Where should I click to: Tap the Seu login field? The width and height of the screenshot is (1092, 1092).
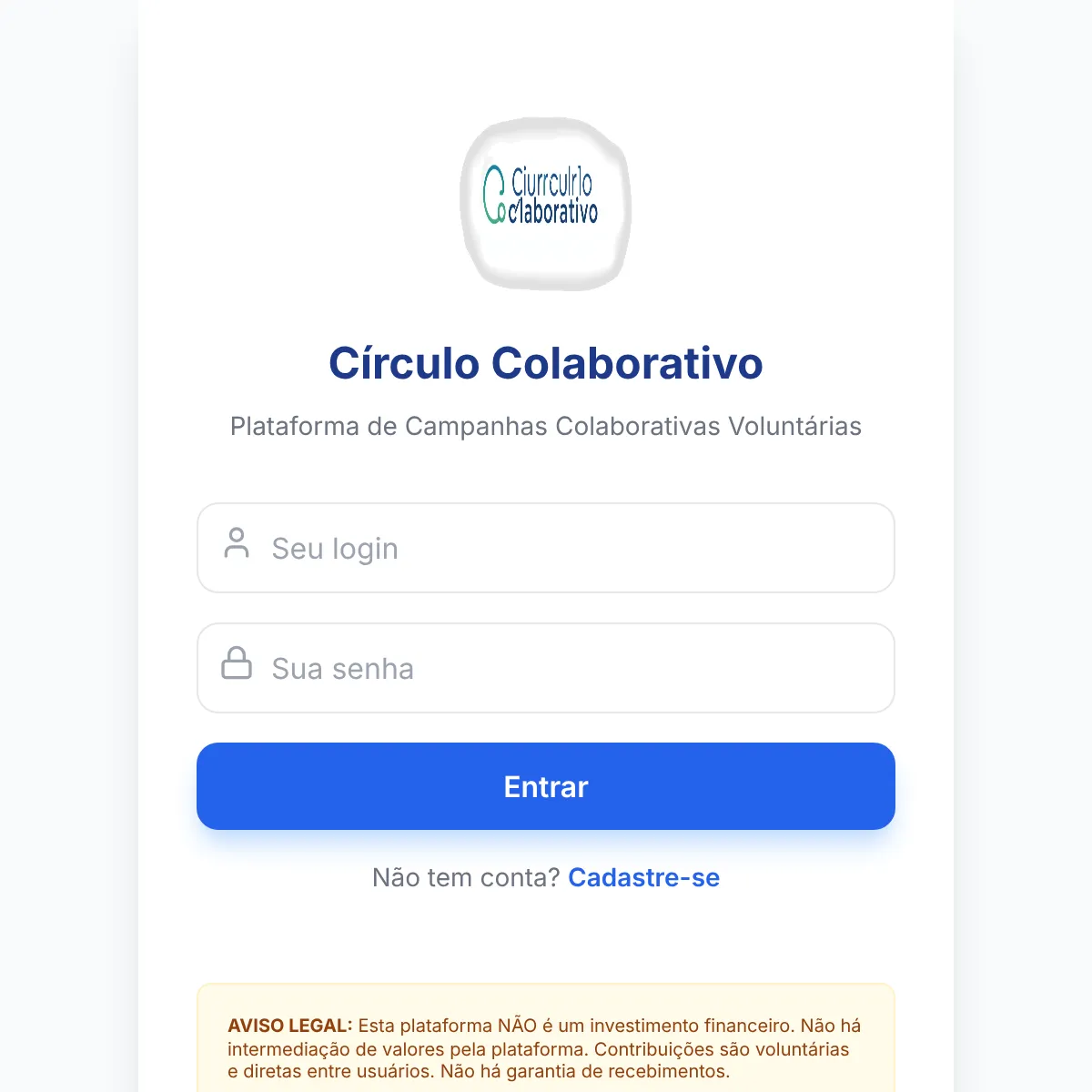click(546, 548)
